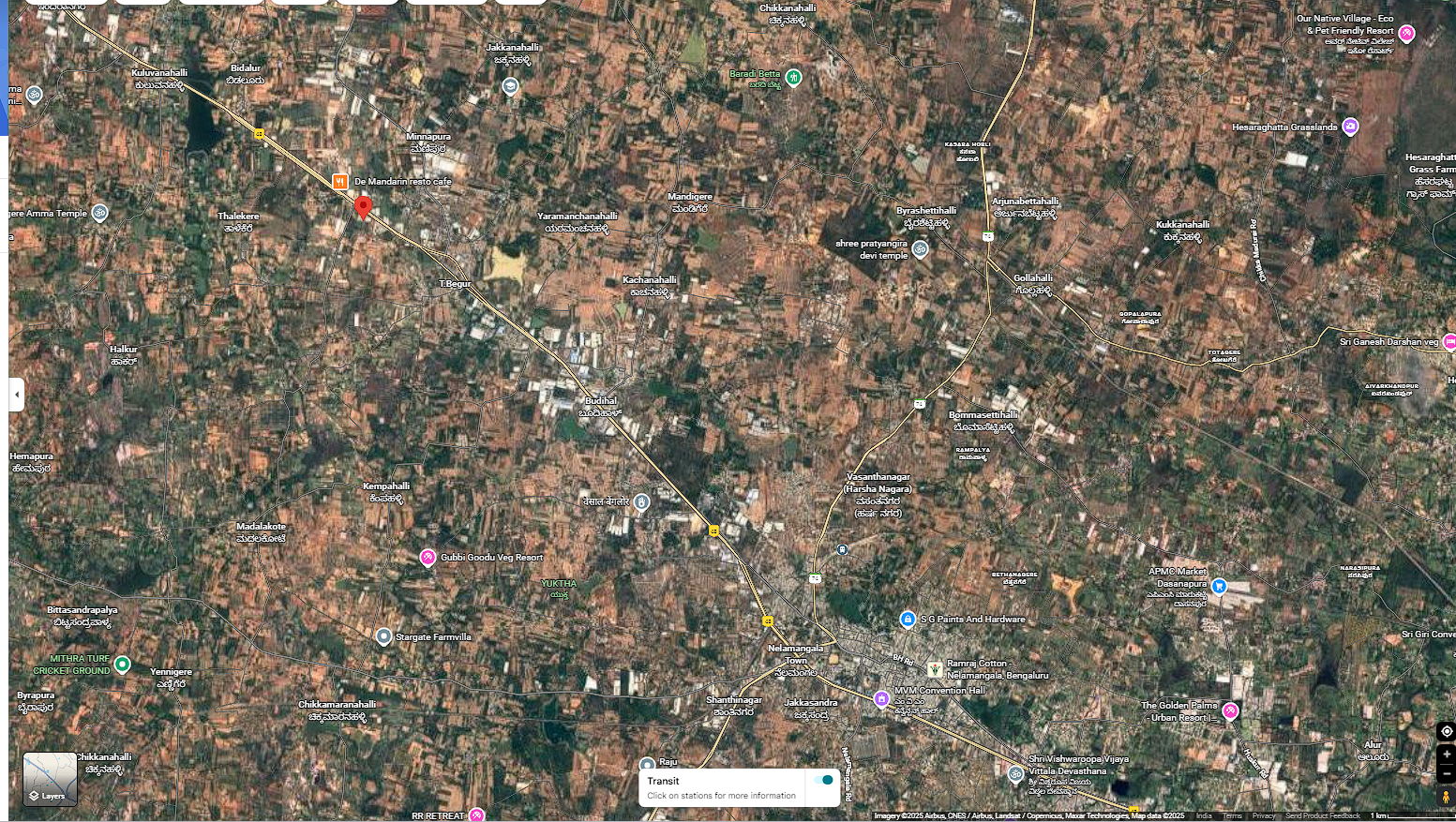Center map on my location
Viewport: 1456px width, 822px height.
[x=1447, y=731]
